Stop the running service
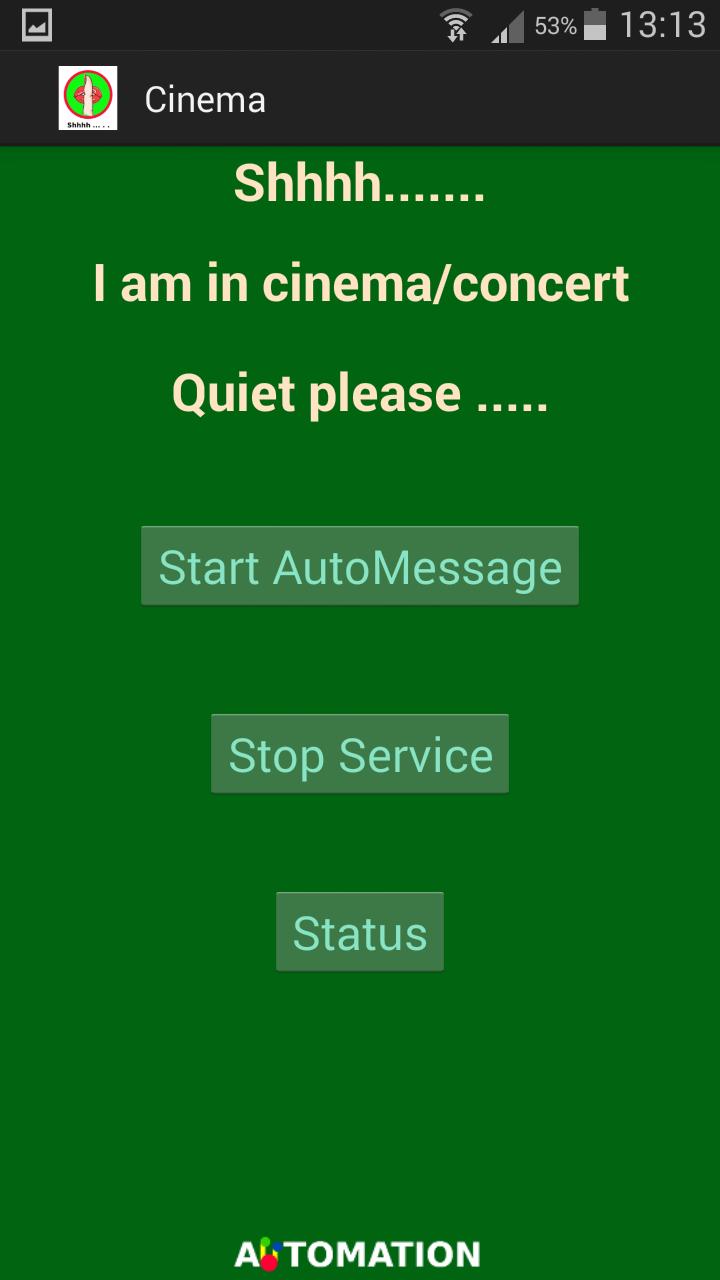Viewport: 720px width, 1280px height. (360, 753)
